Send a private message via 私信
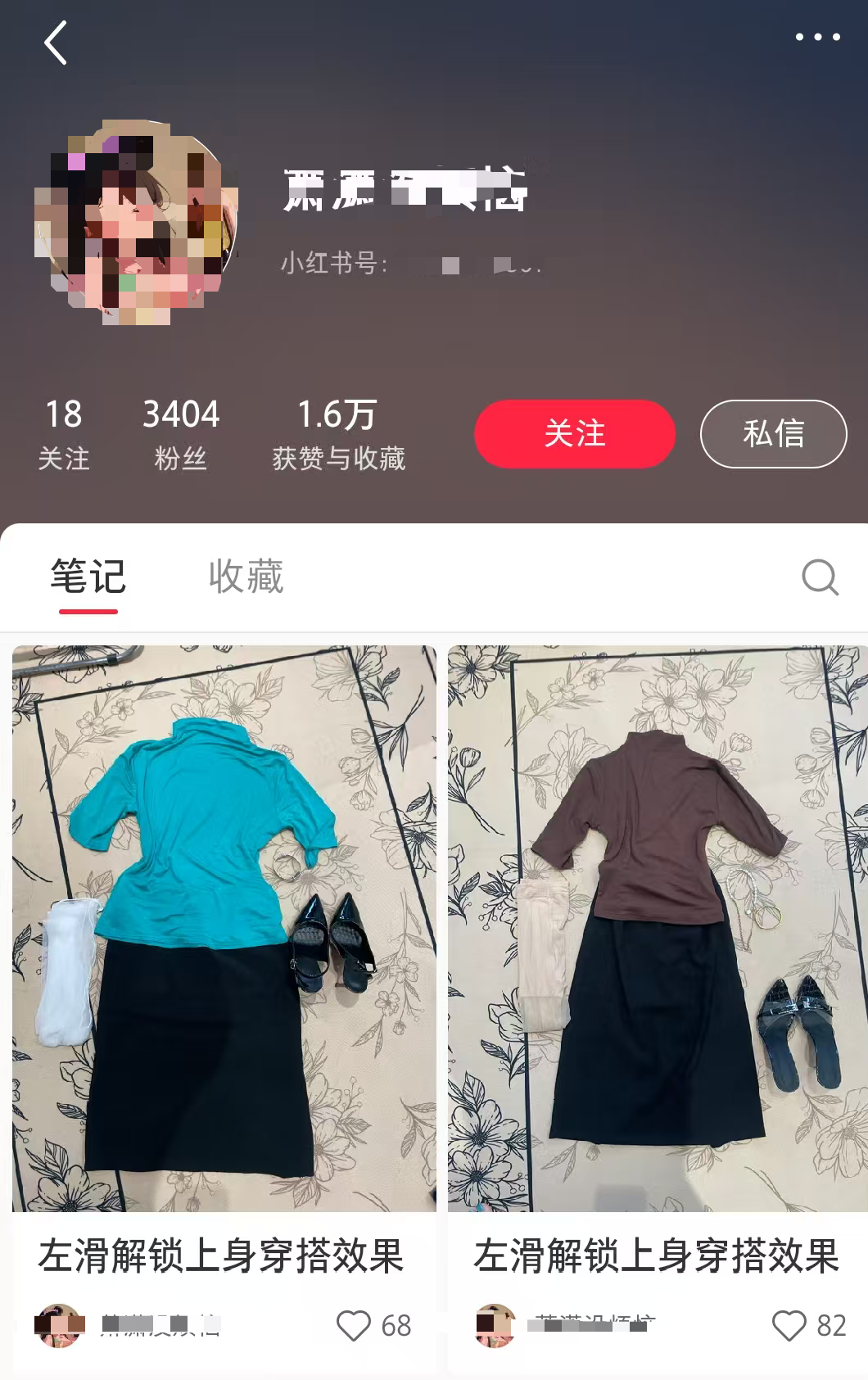The image size is (868, 1380). pyautogui.click(x=773, y=434)
